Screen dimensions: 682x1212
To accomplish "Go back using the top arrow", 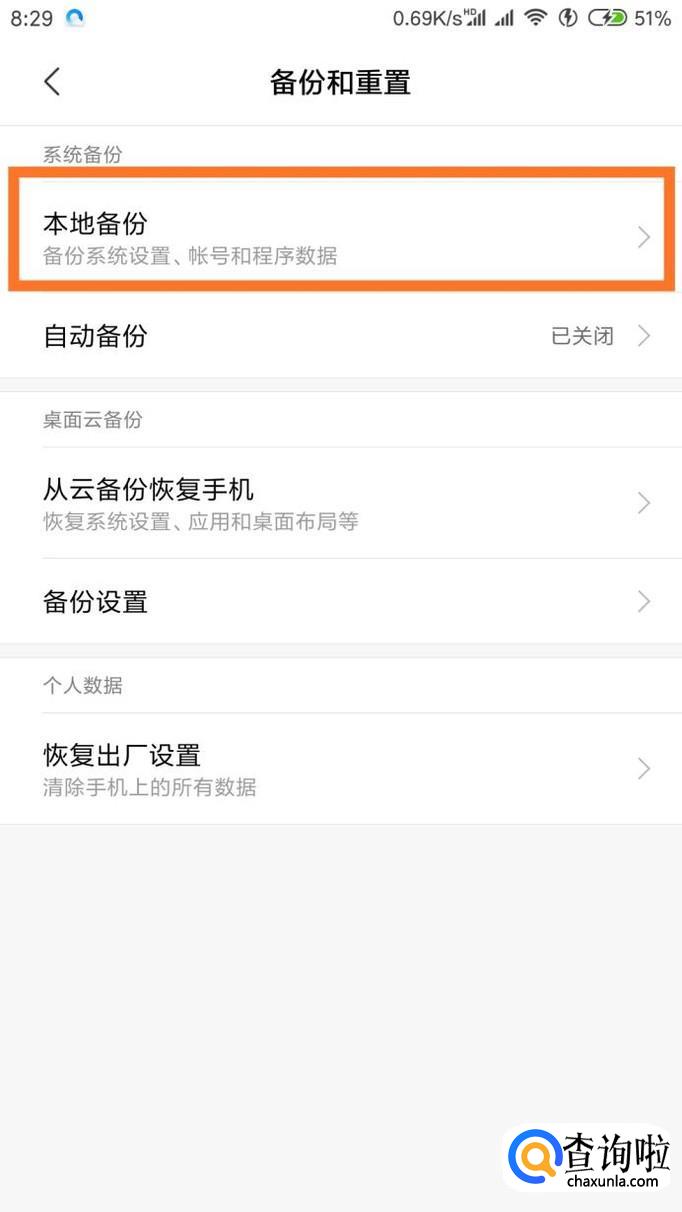I will pos(52,82).
